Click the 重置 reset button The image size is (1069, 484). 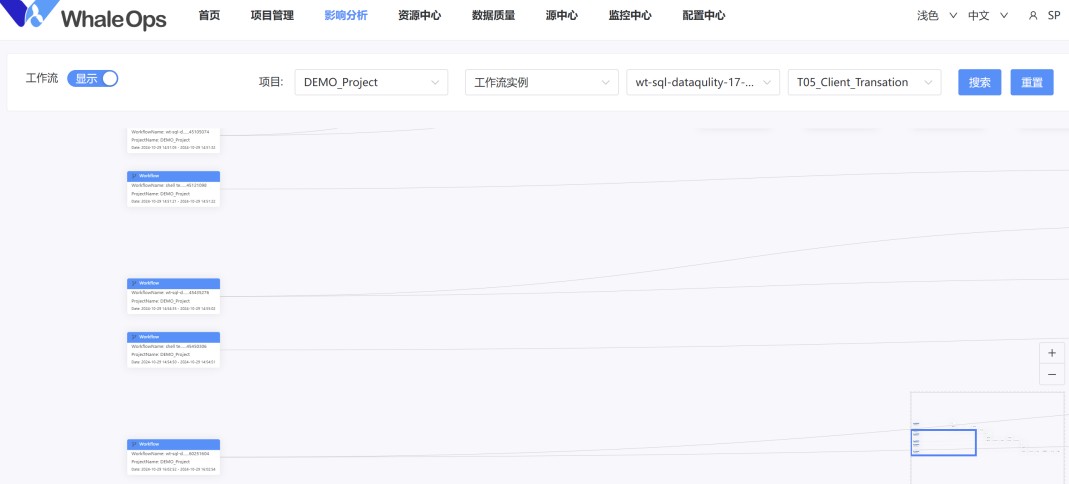pos(1031,82)
